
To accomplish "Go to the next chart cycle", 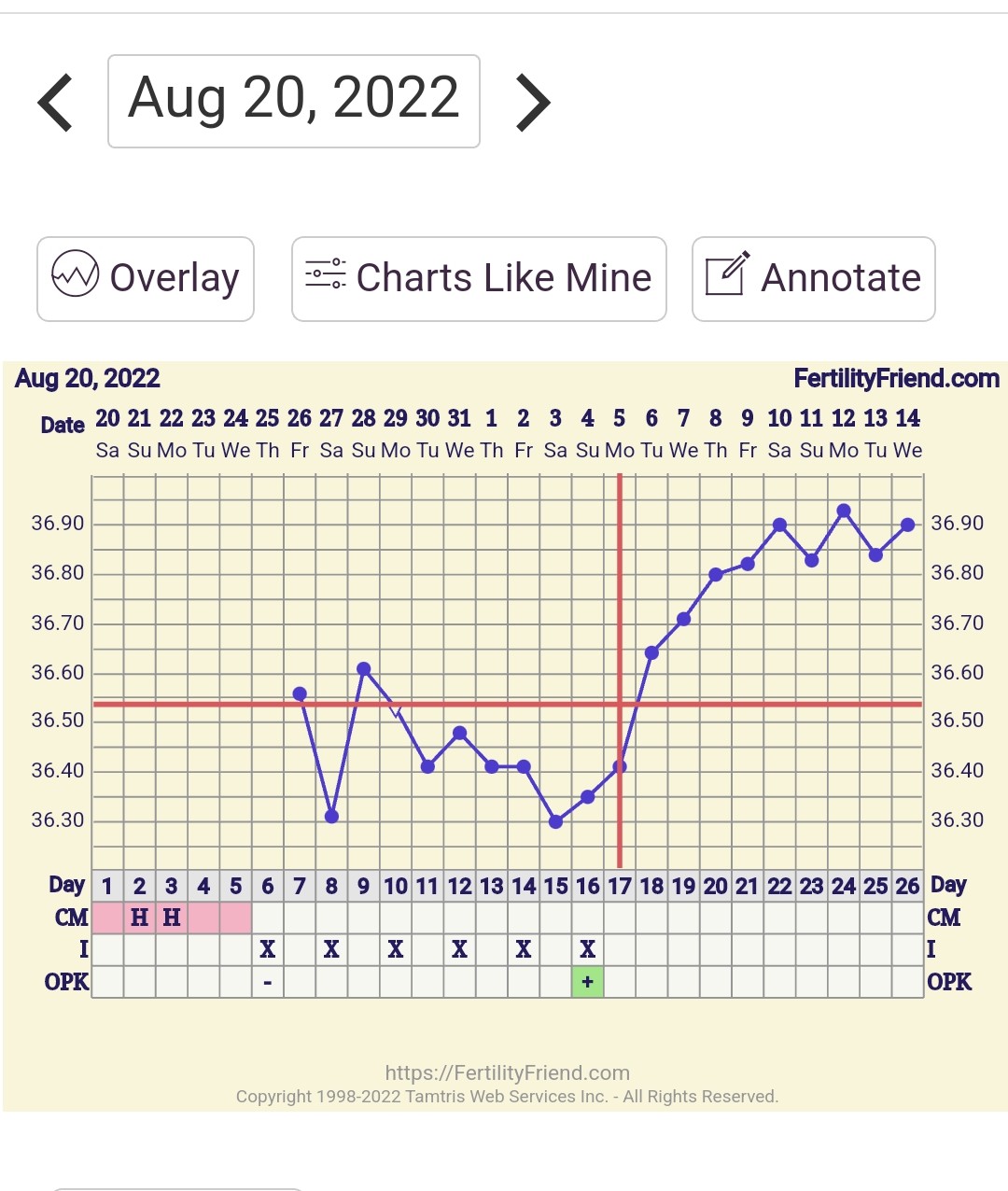I will 533,103.
